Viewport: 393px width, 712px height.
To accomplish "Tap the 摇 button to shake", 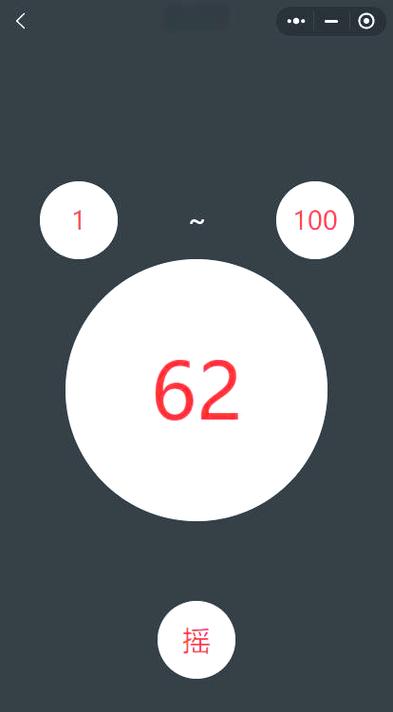I will (x=196, y=640).
